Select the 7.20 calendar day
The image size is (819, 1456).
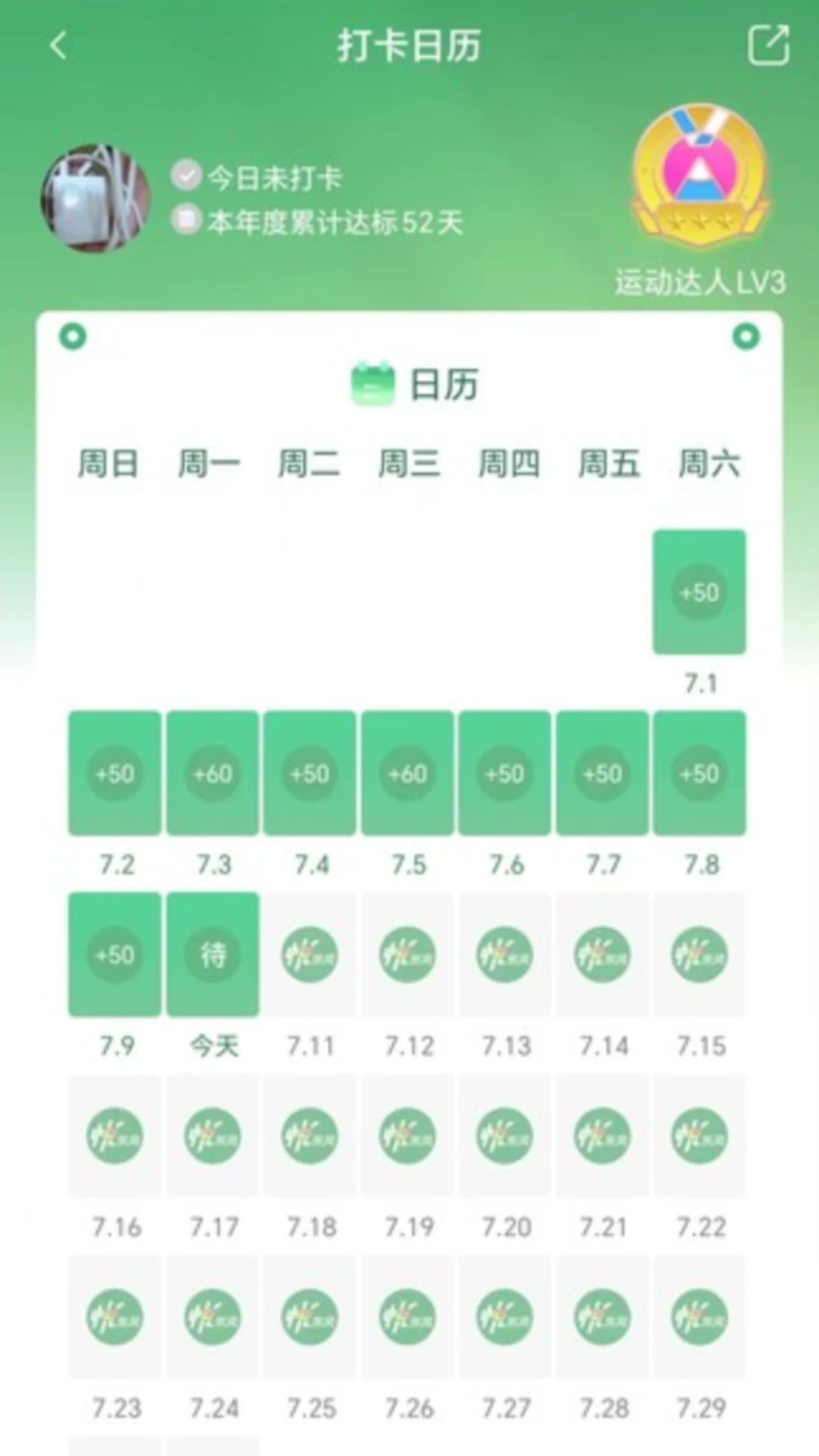(x=505, y=1135)
